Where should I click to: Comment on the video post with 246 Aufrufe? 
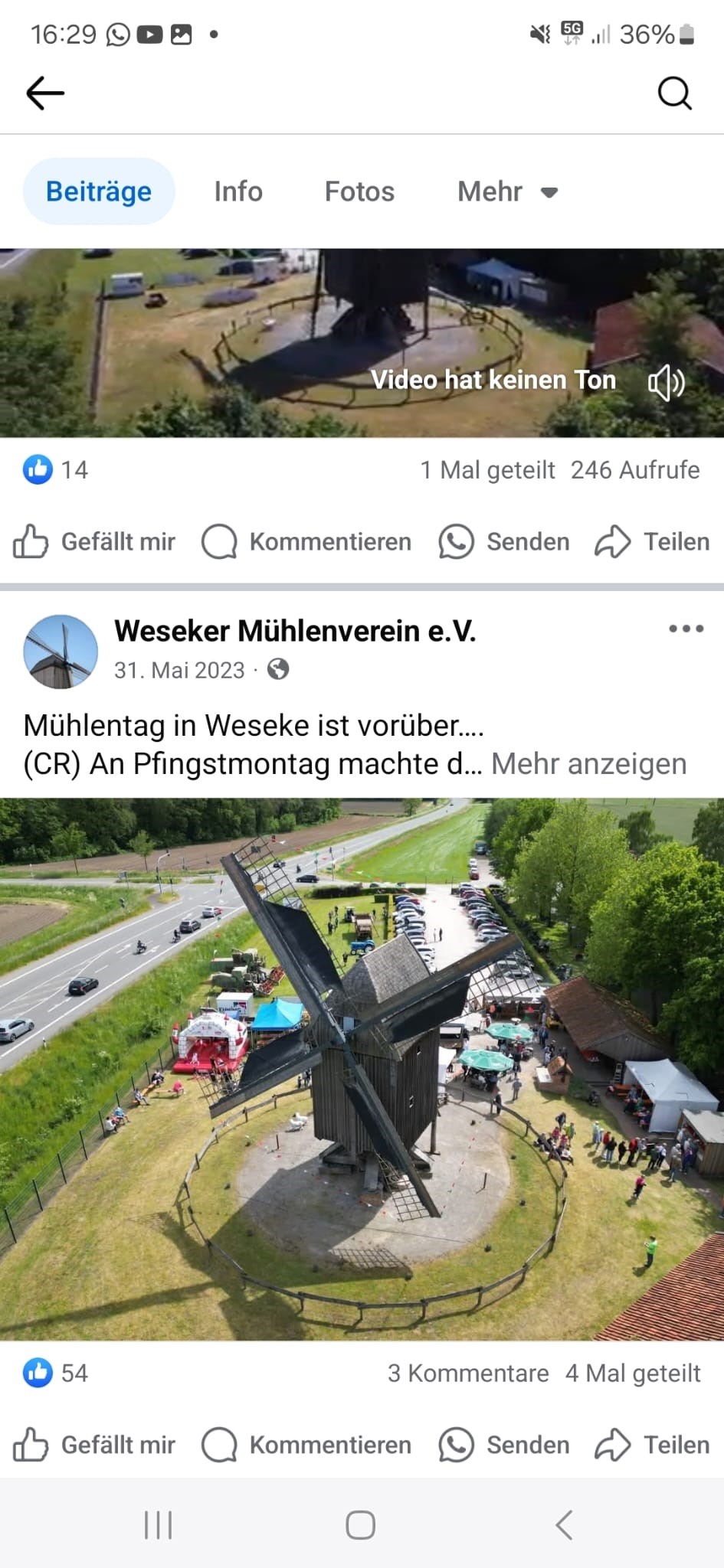306,542
